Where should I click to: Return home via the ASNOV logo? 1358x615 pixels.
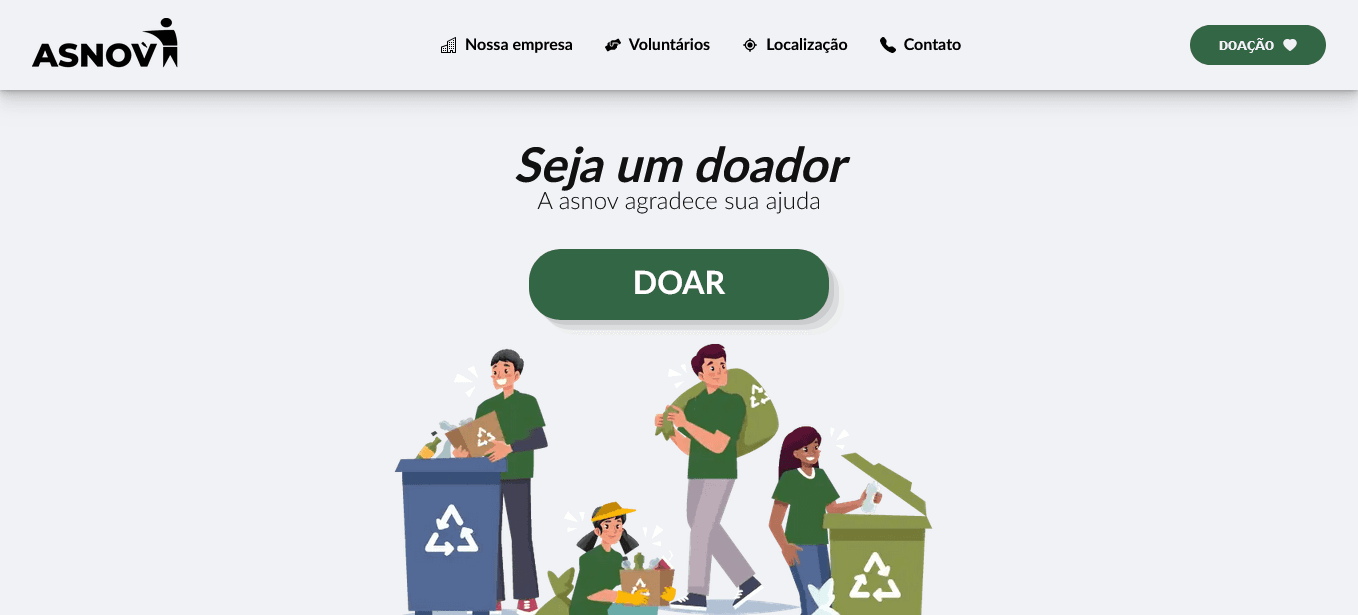coord(105,45)
